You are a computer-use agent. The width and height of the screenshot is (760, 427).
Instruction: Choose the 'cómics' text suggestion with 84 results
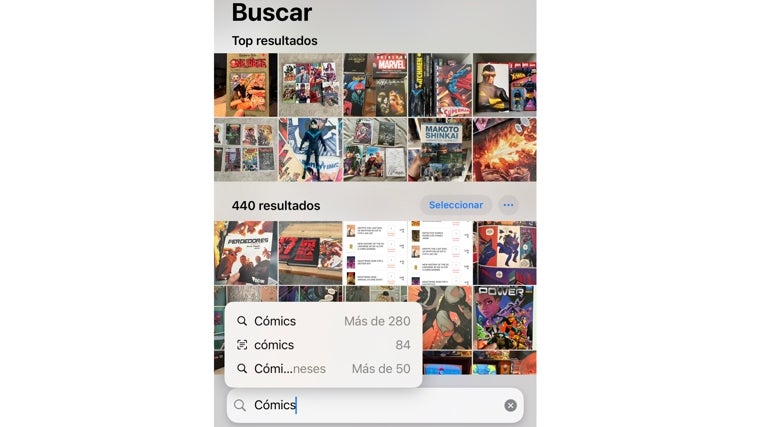click(x=323, y=345)
